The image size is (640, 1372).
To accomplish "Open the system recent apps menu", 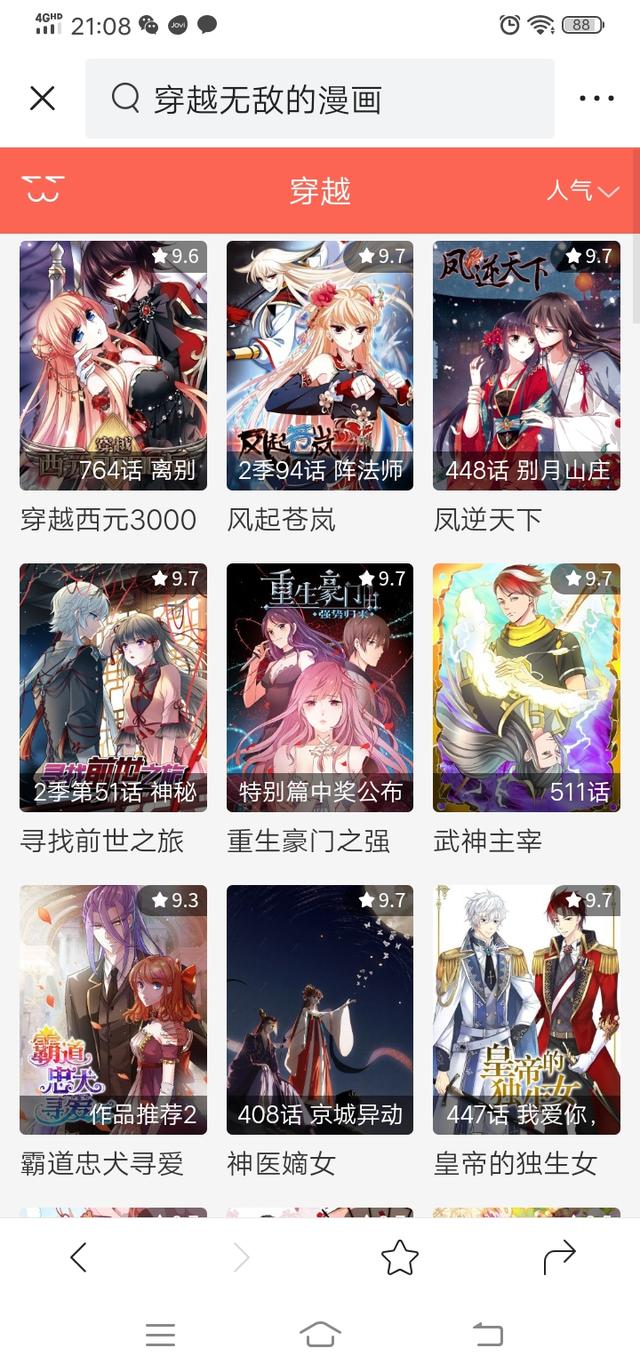I will pyautogui.click(x=160, y=1334).
